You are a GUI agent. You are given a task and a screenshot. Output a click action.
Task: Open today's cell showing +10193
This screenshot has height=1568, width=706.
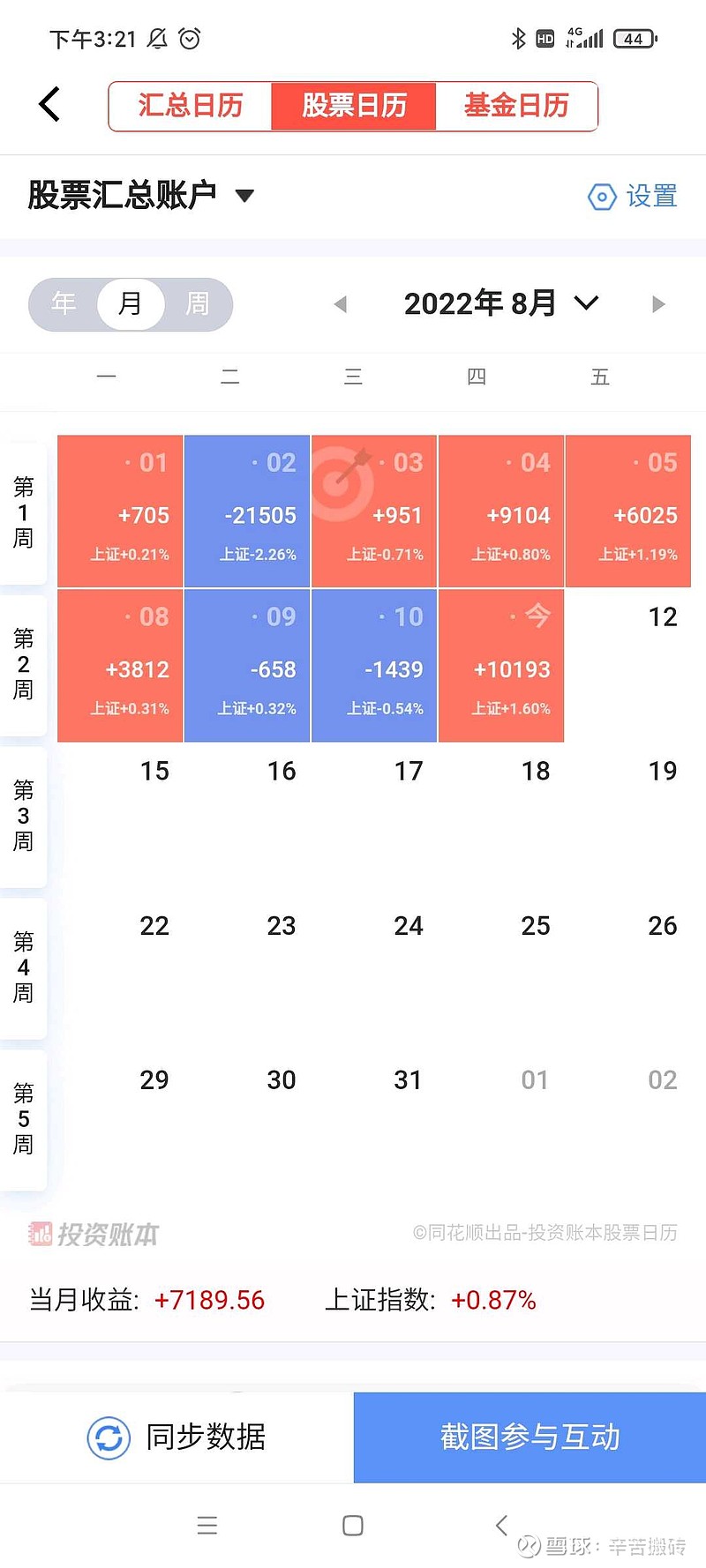pos(501,666)
